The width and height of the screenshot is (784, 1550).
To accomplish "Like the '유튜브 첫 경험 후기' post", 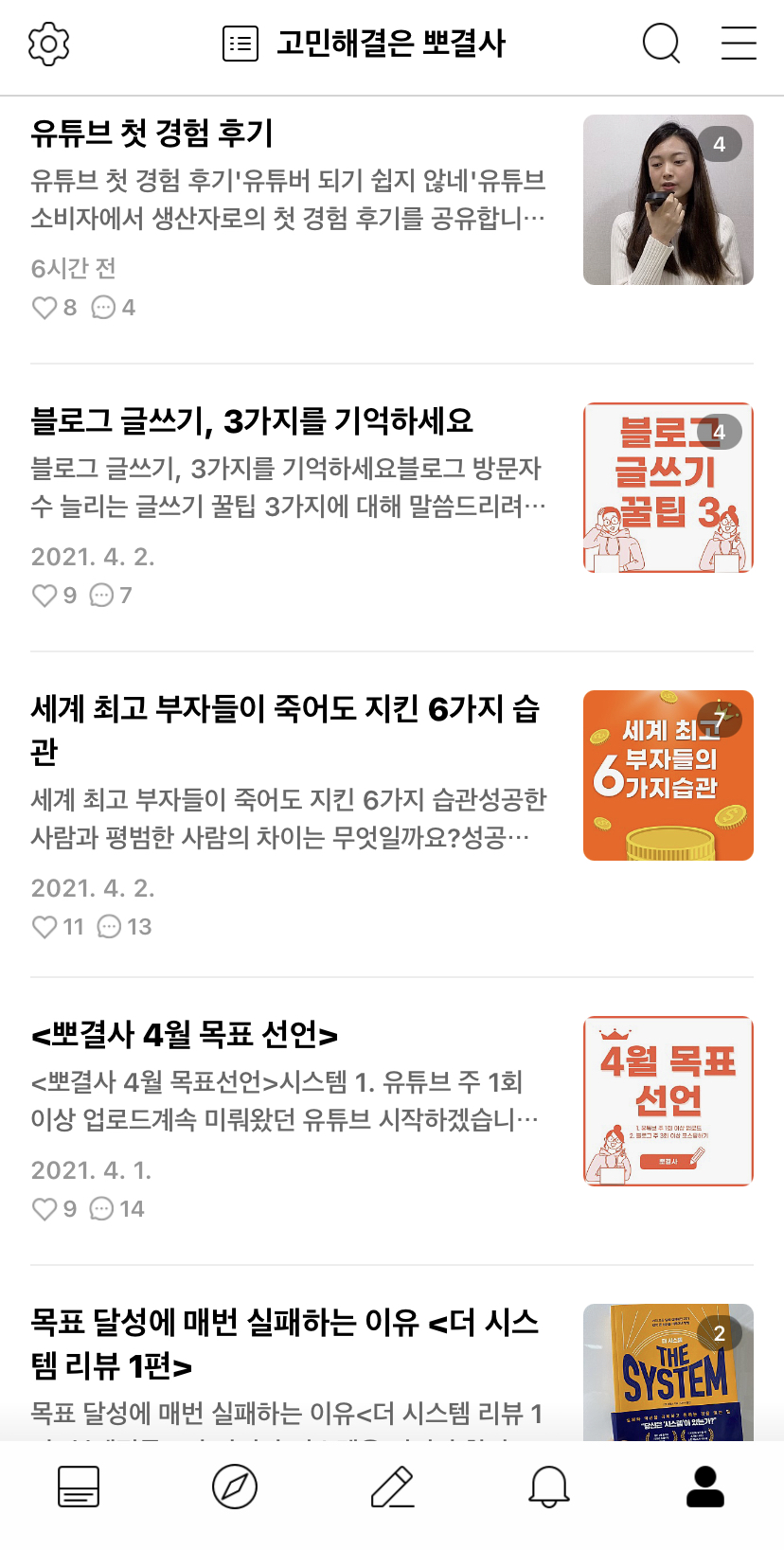I will tap(45, 308).
